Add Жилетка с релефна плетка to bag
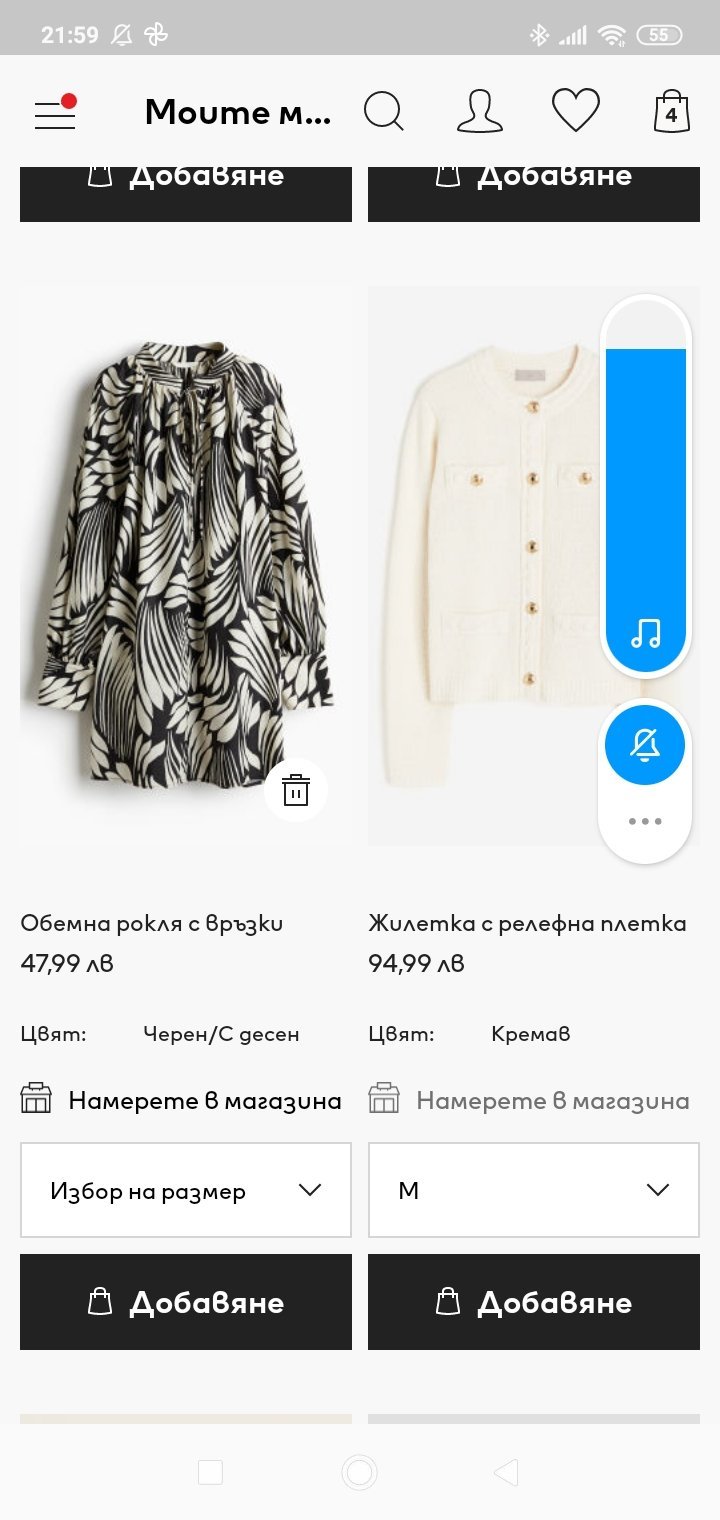 (533, 1302)
